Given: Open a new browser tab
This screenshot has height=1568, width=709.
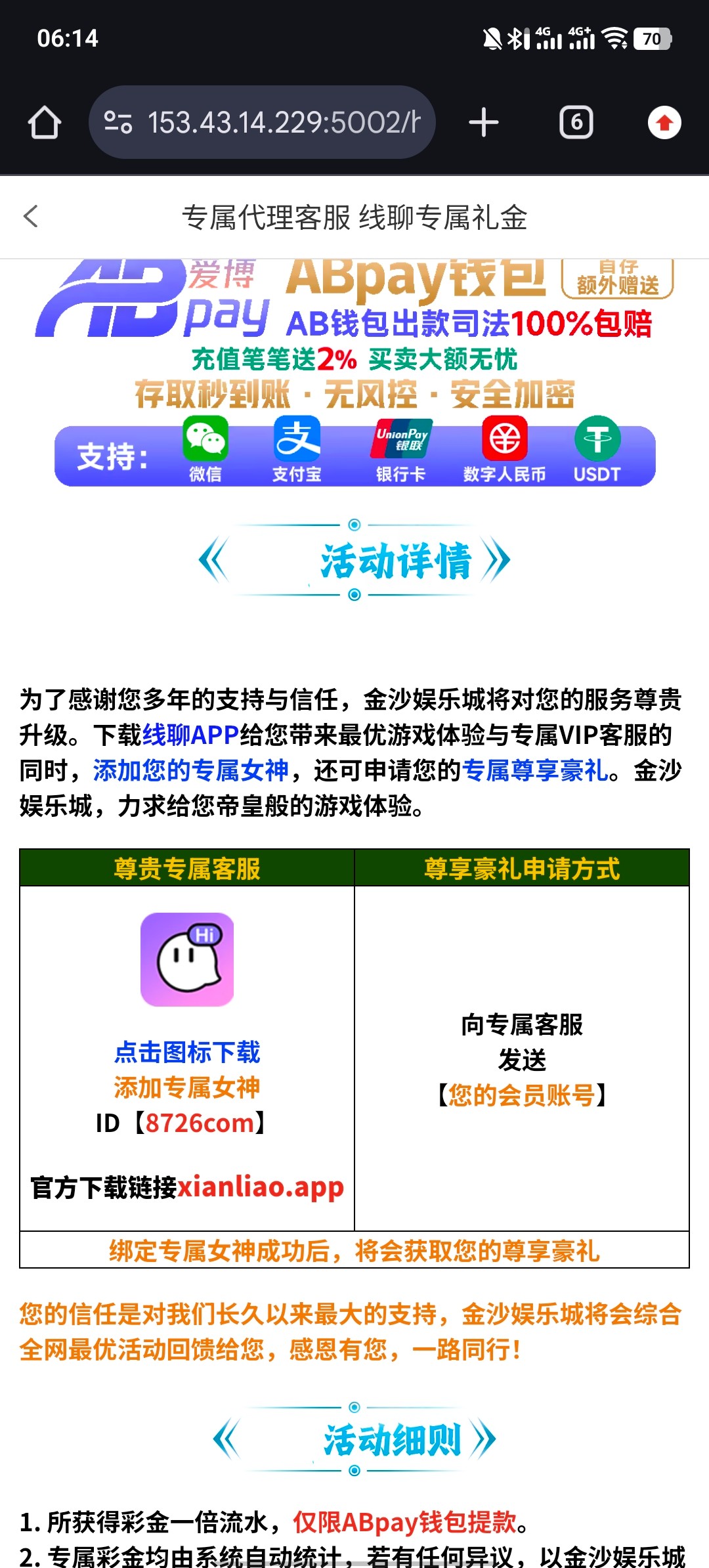Looking at the screenshot, I should (x=484, y=123).
